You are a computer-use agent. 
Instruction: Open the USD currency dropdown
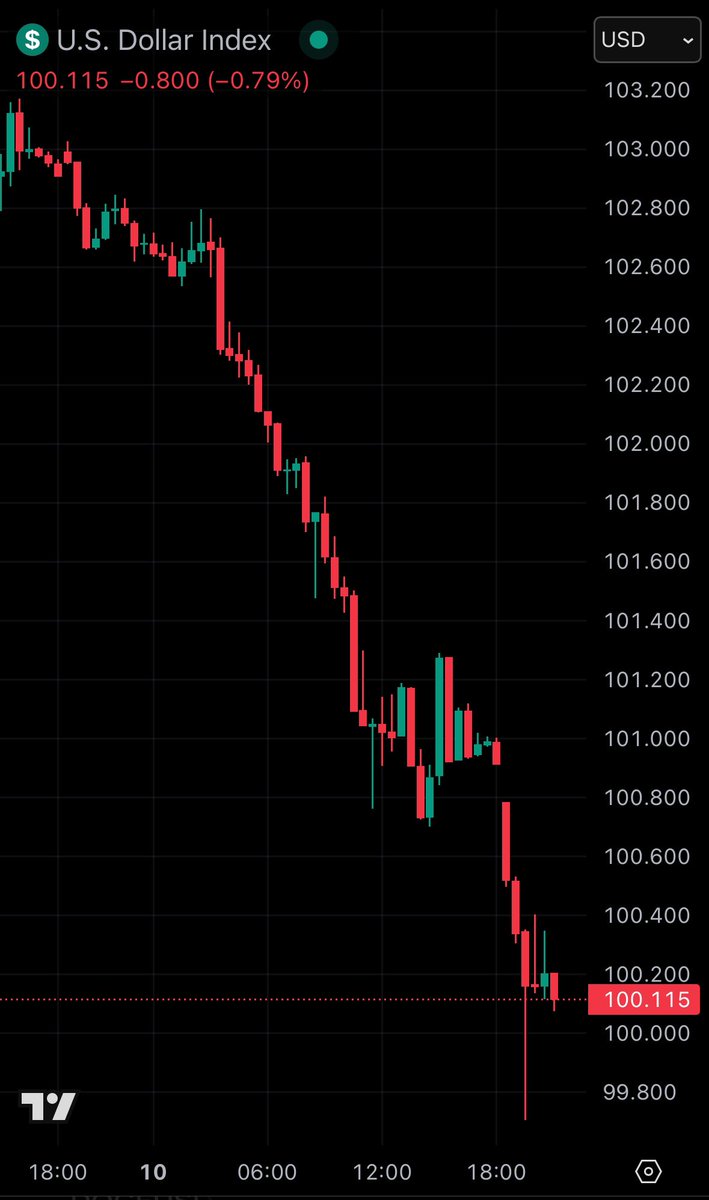coord(647,40)
